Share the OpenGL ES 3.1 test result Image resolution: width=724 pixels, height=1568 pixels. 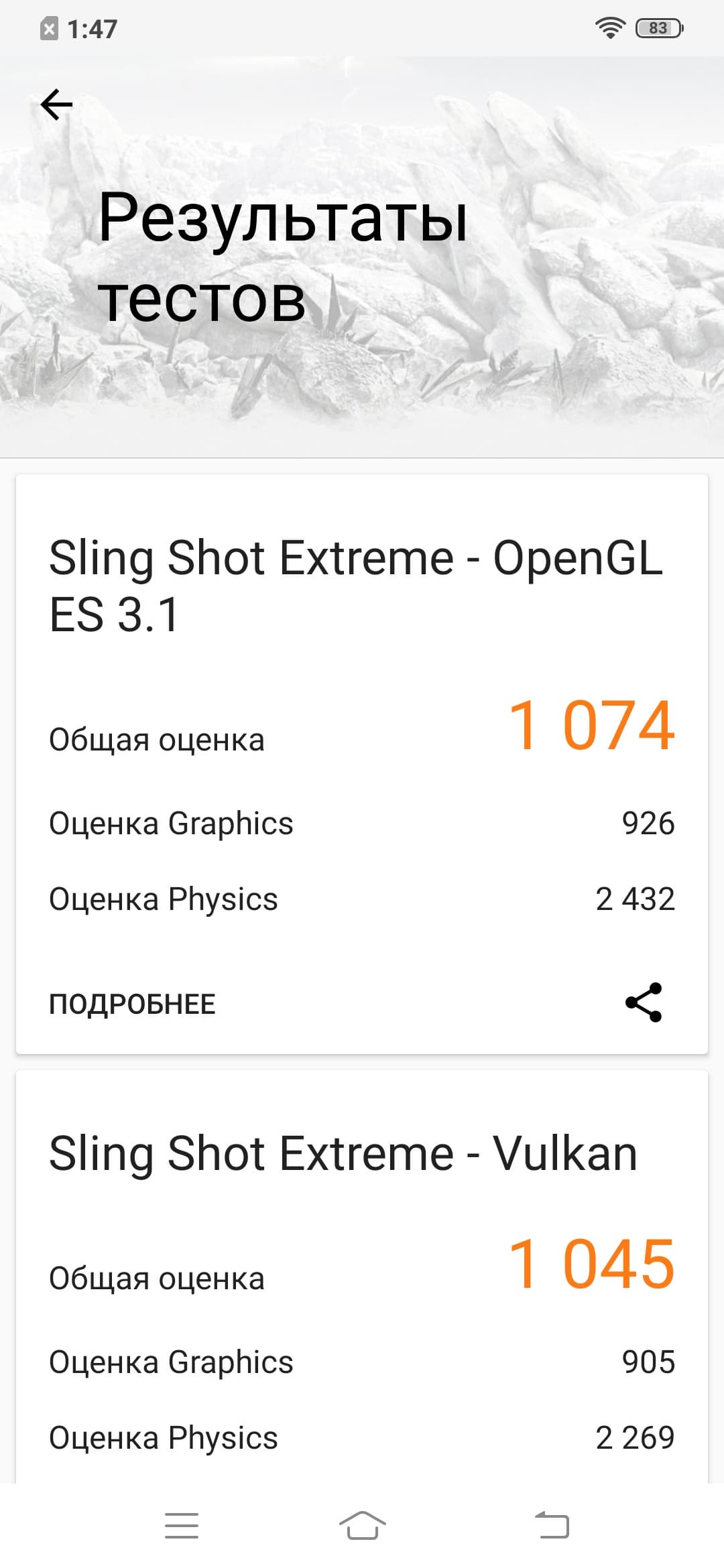(644, 1002)
